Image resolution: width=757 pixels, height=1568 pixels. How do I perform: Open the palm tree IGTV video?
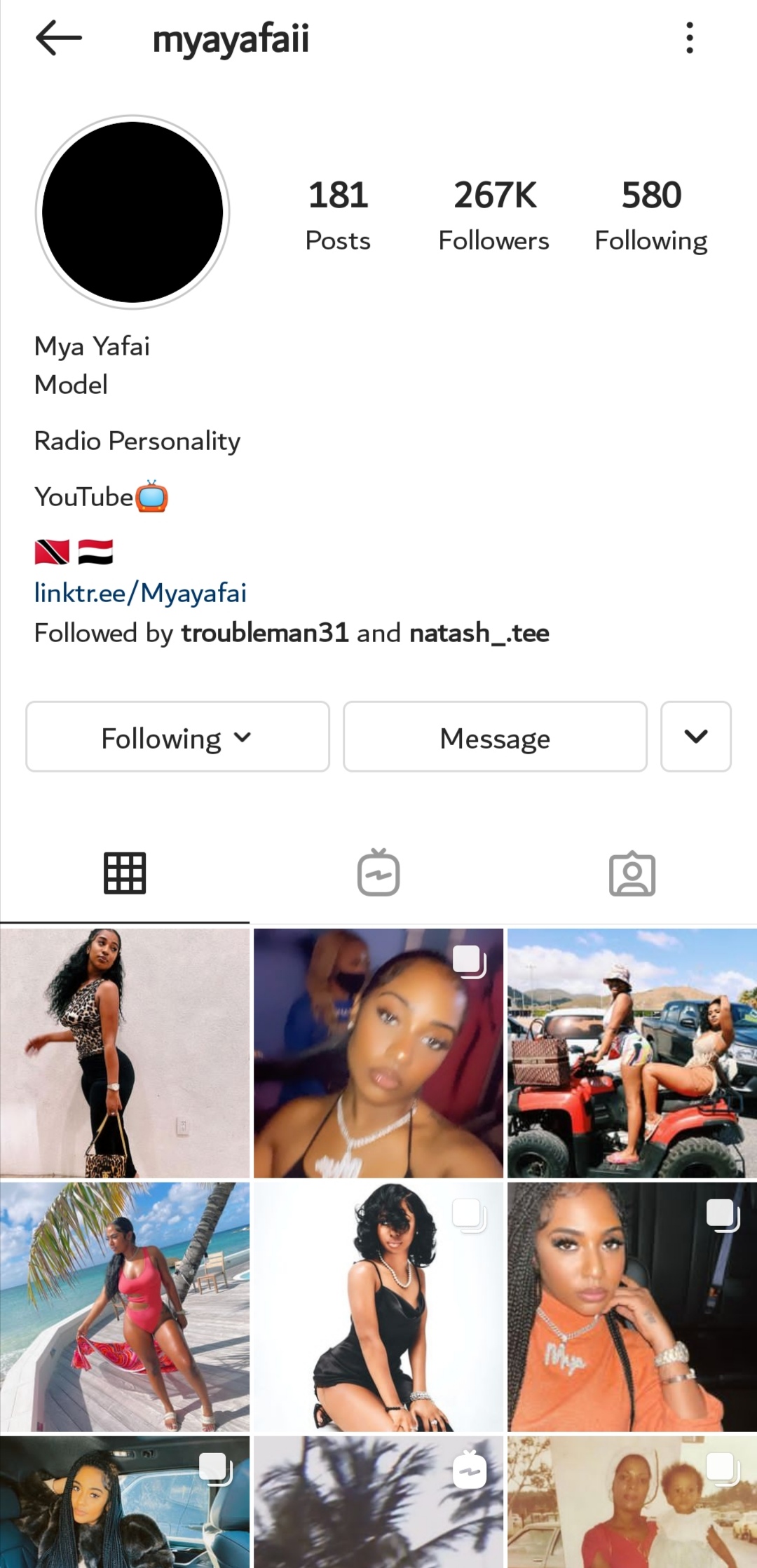[378, 1501]
